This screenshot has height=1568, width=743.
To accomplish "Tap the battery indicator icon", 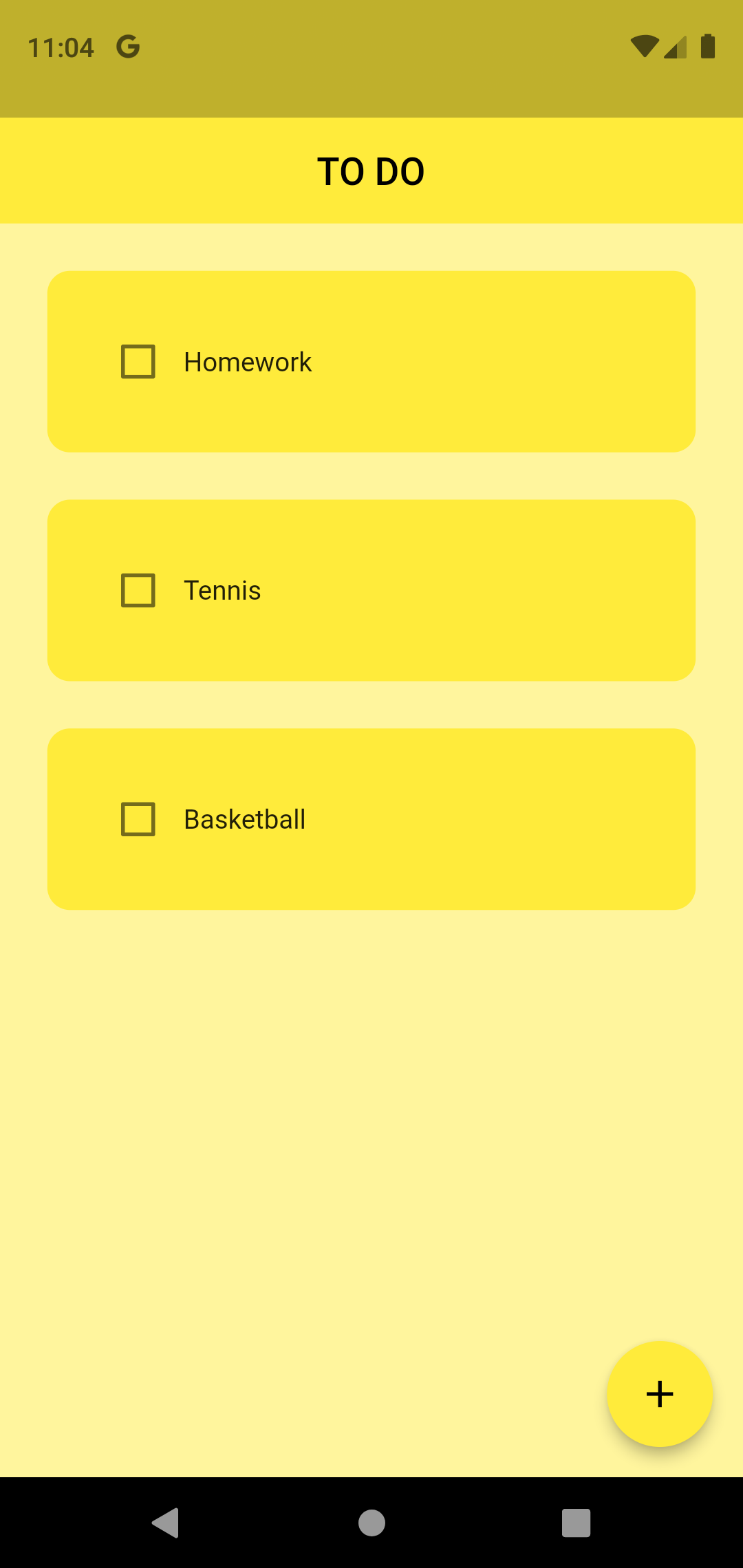I will [709, 45].
